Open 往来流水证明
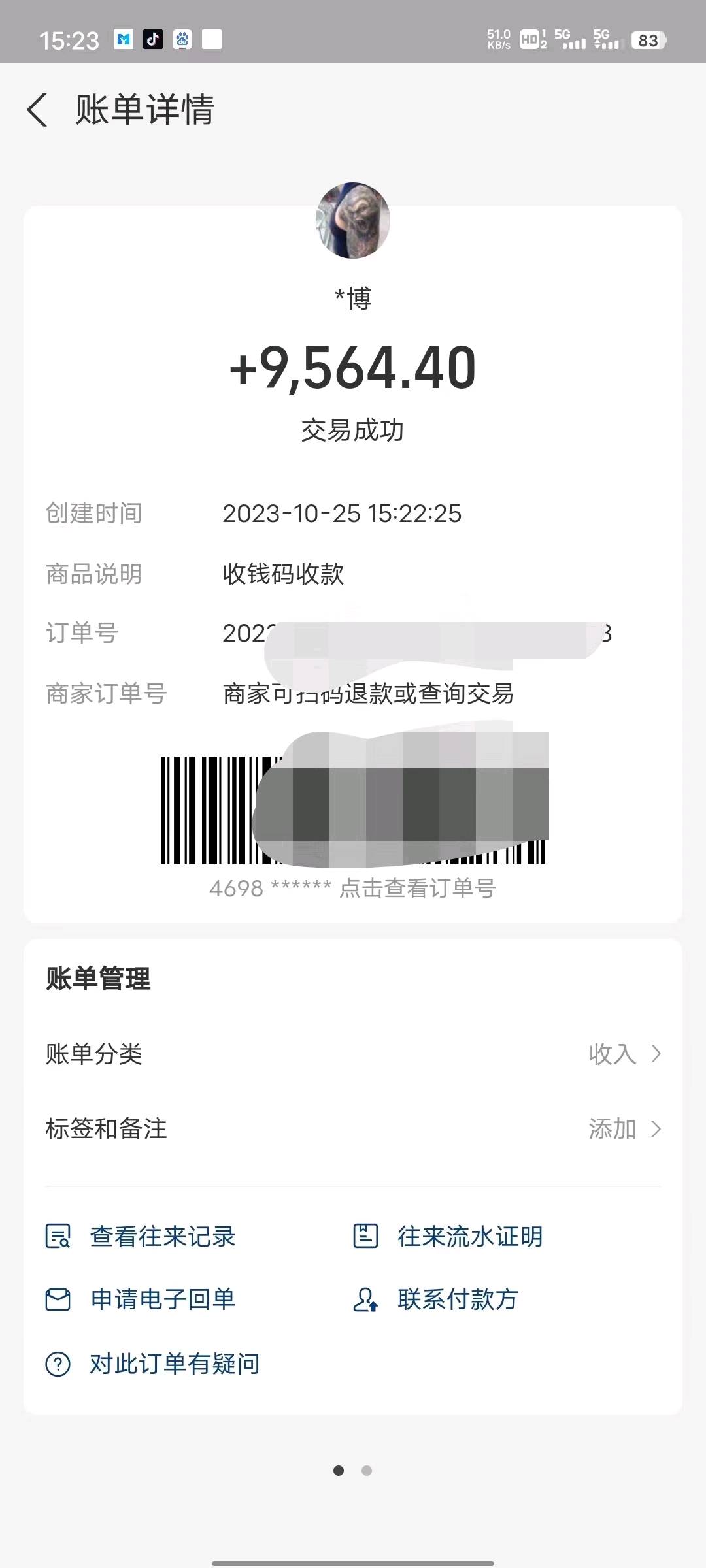706x1568 pixels. 469,1236
